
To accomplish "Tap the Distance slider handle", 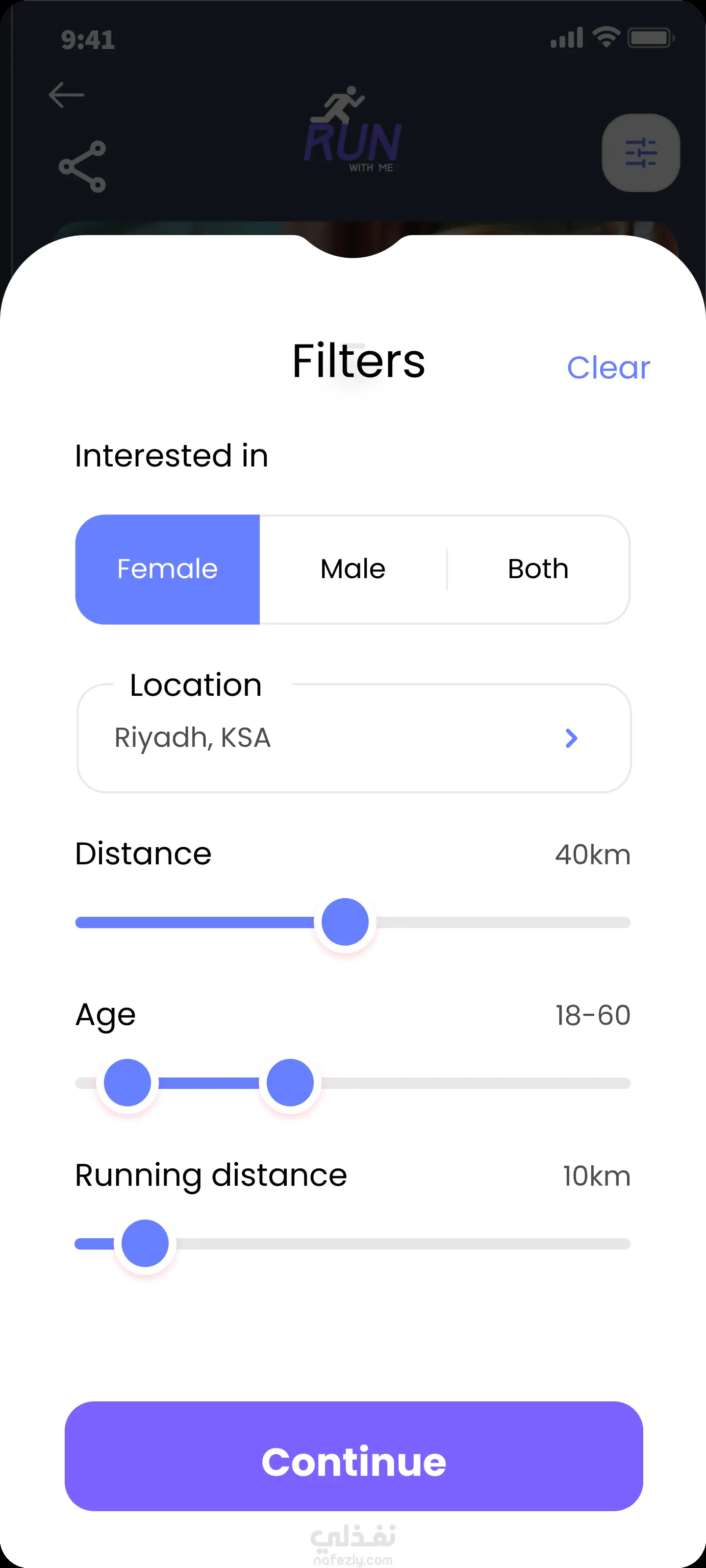I will coord(345,922).
